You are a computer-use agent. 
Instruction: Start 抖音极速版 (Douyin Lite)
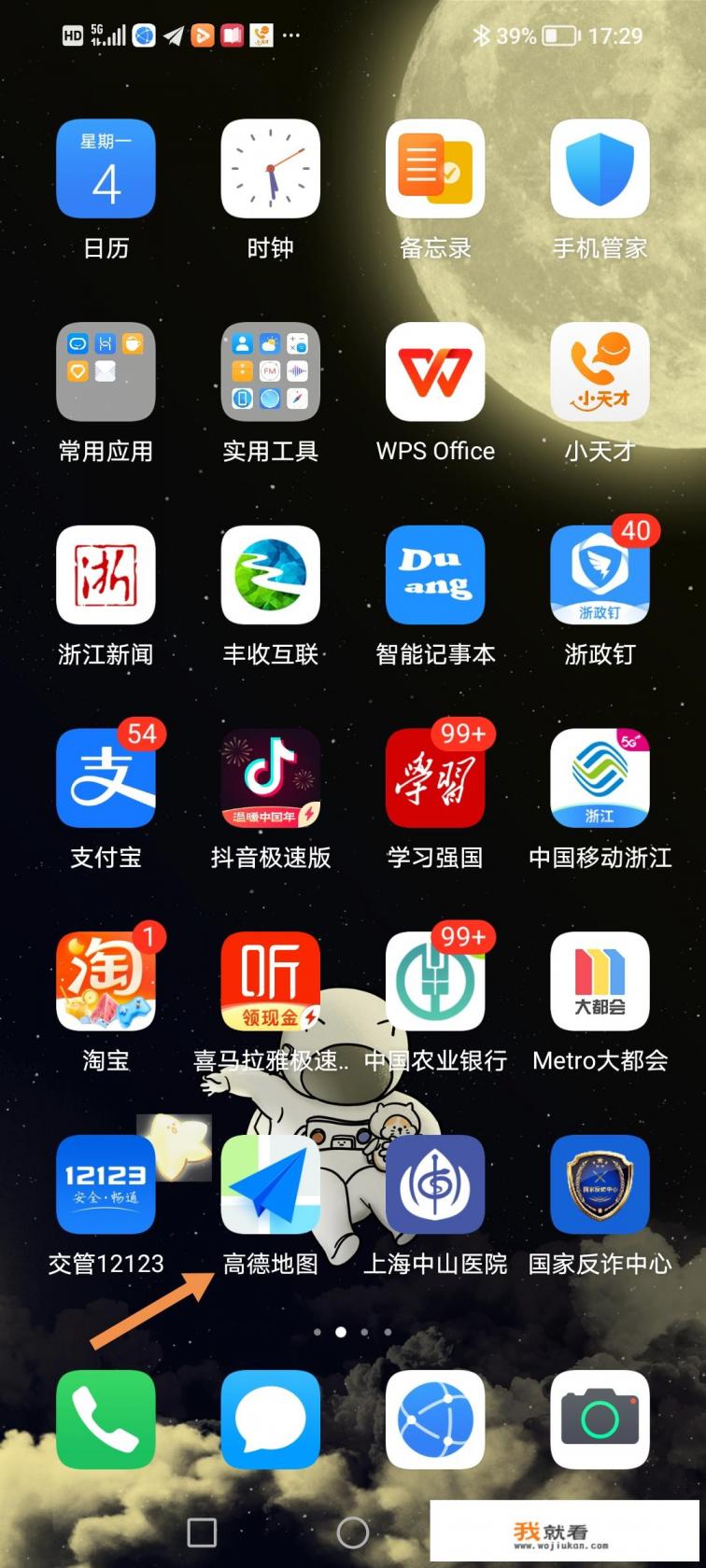coord(270,778)
